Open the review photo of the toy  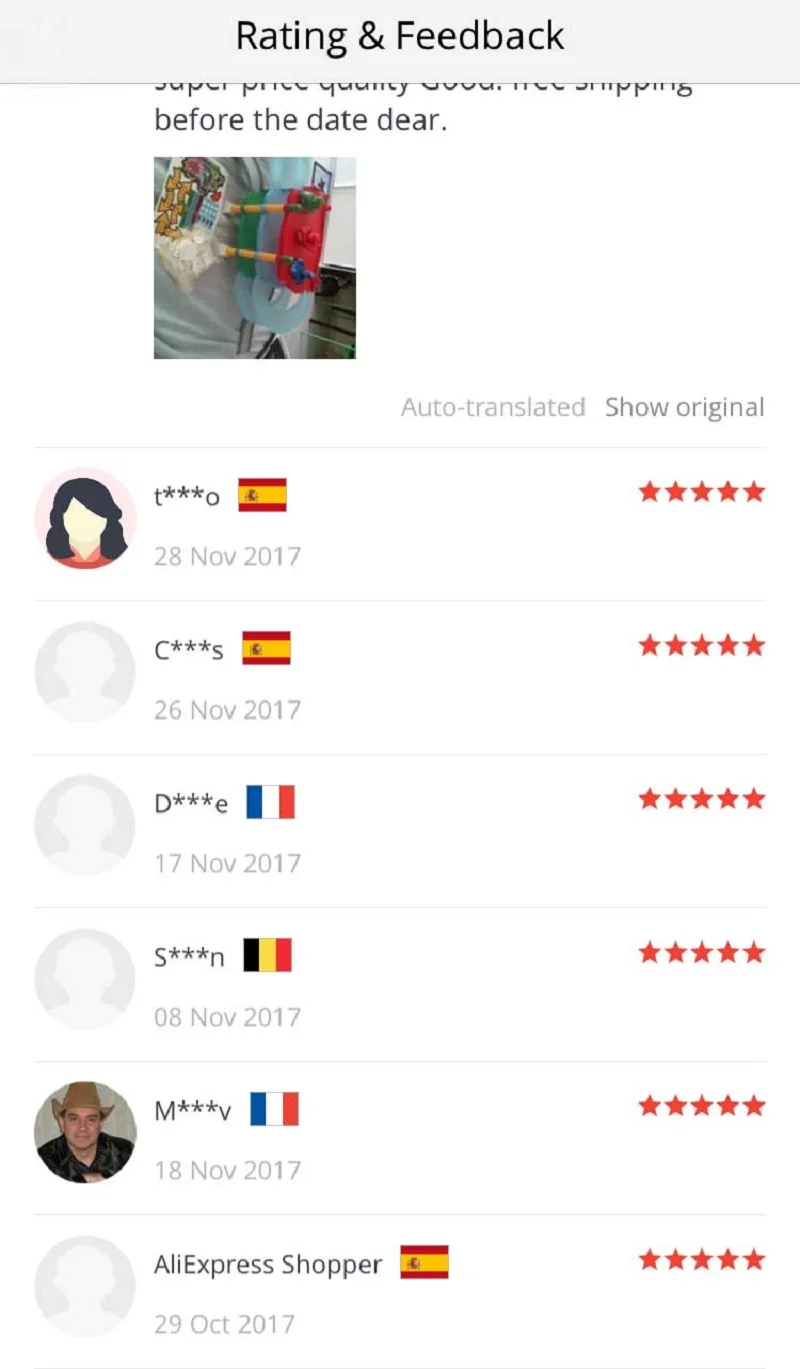(255, 256)
